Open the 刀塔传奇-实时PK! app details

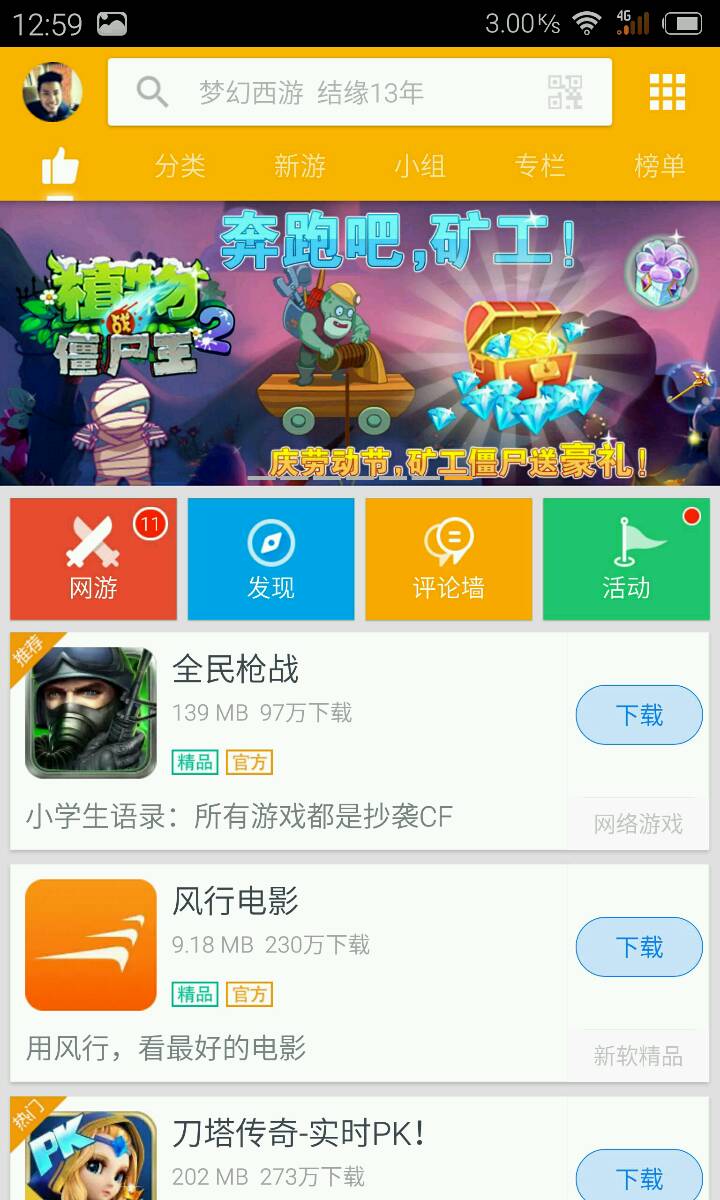point(300,1150)
